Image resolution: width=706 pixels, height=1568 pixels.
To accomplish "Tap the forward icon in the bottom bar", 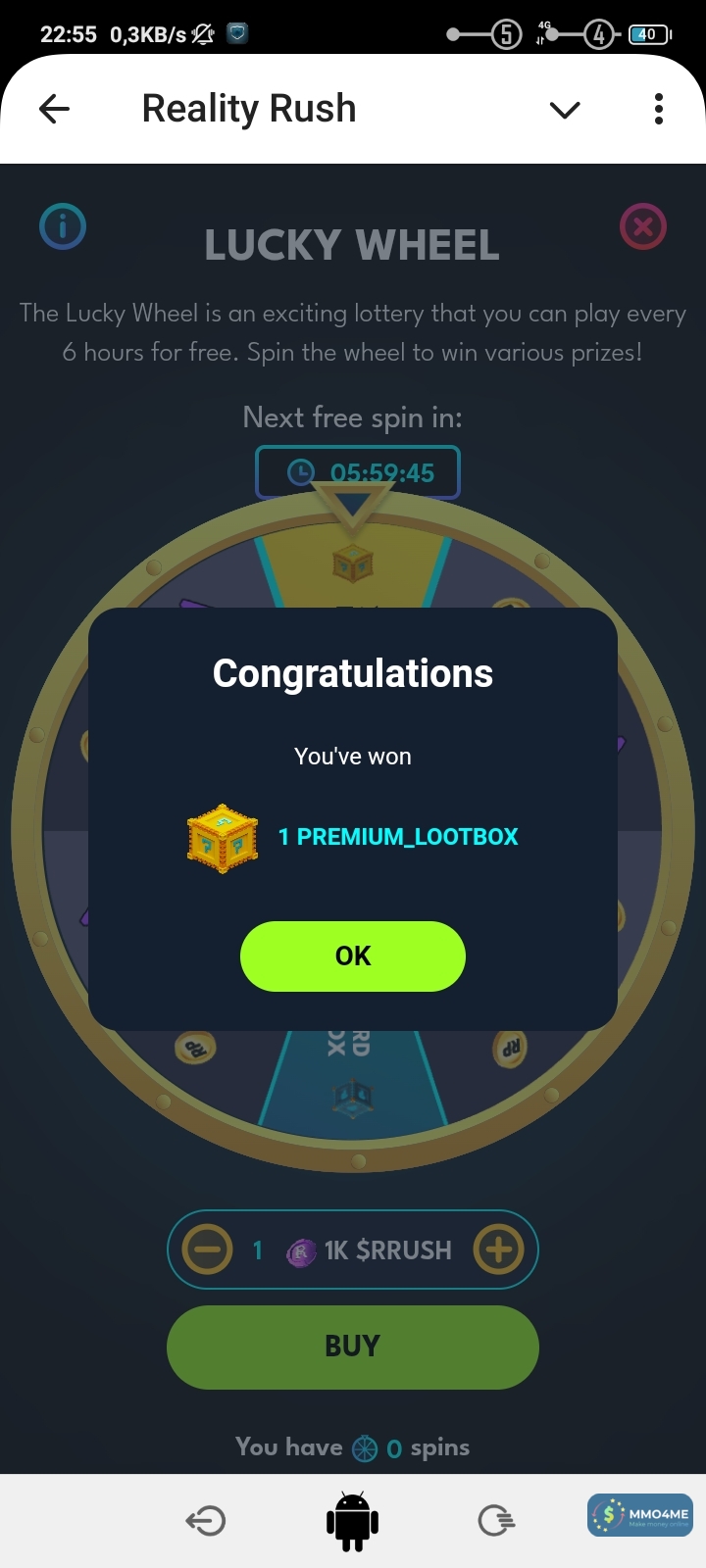I will pyautogui.click(x=496, y=1521).
